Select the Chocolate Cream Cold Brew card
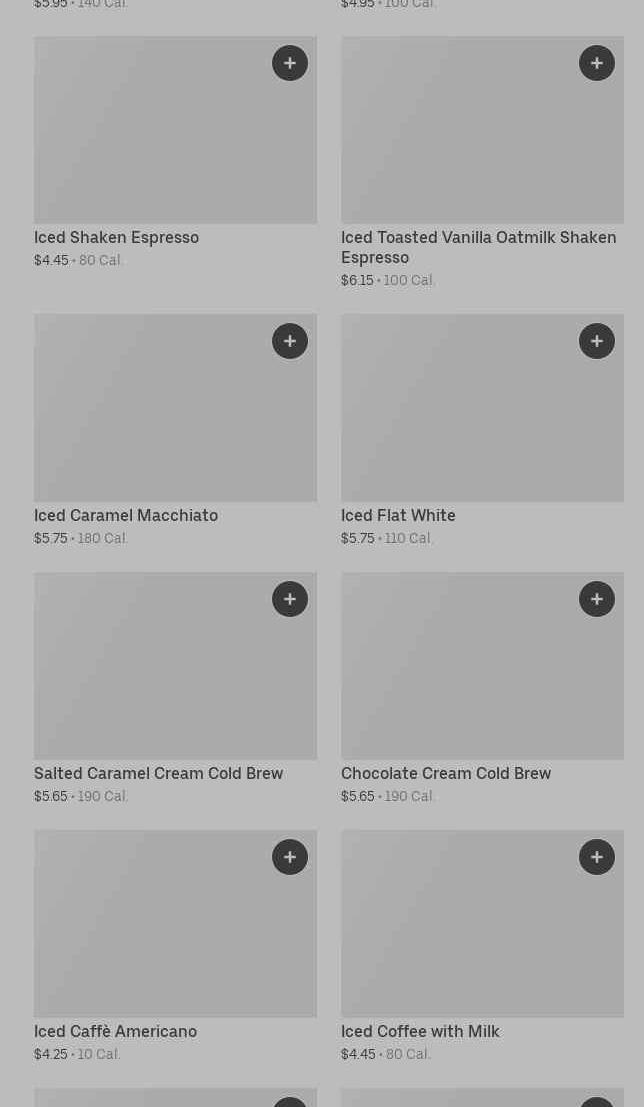 (x=482, y=688)
